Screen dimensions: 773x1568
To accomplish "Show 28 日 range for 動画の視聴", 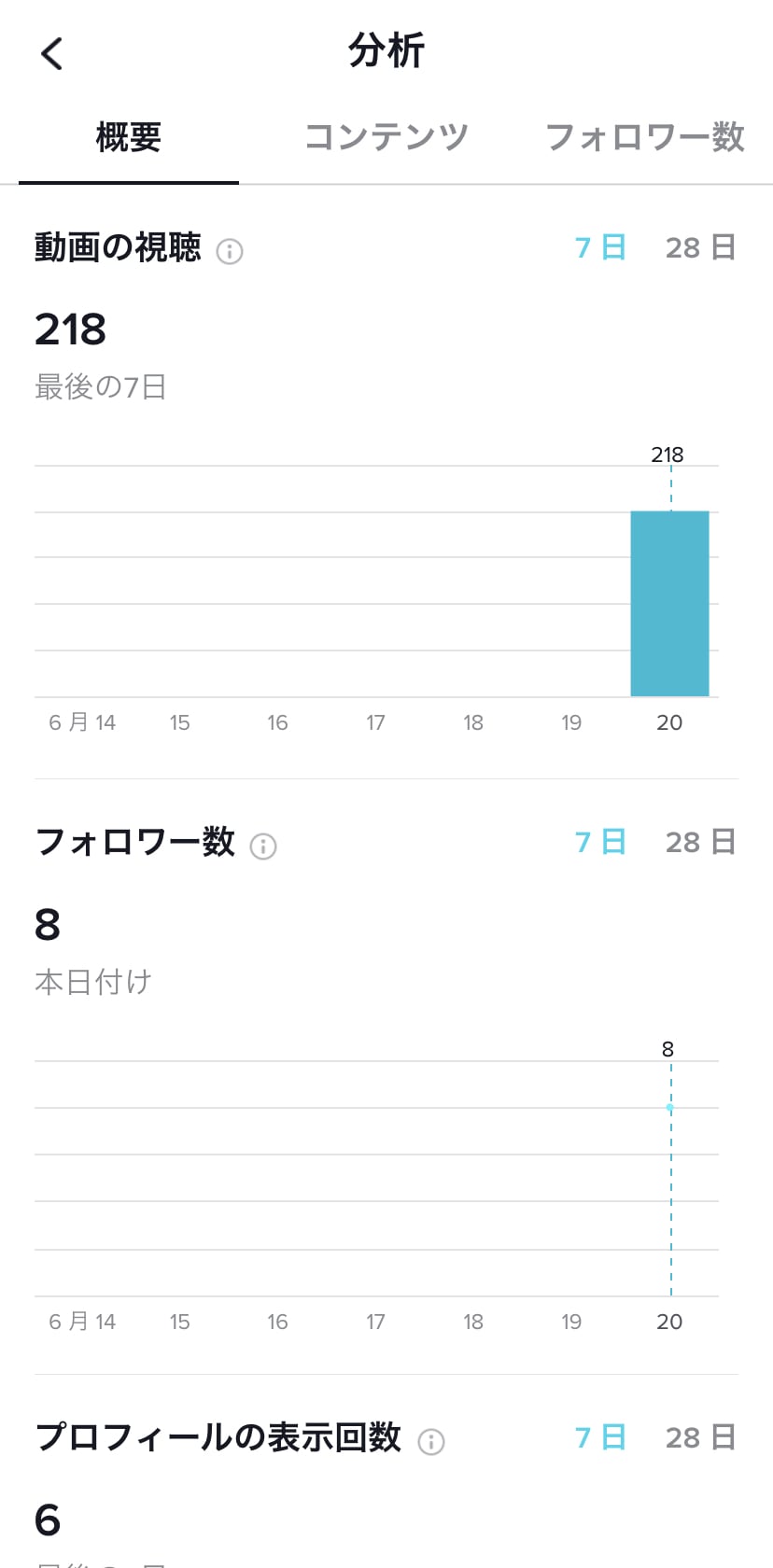I will 700,247.
